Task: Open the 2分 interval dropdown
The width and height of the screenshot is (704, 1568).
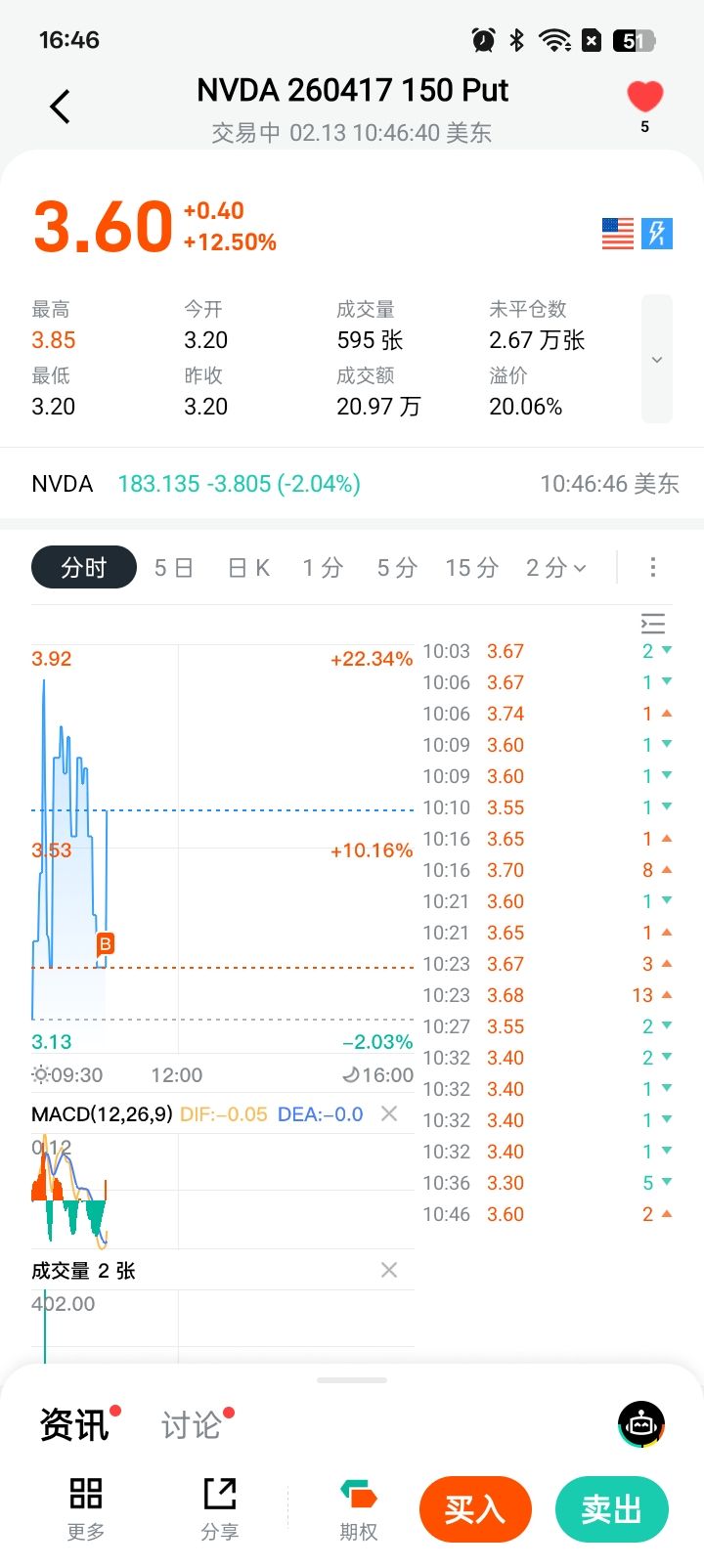Action: pos(555,568)
